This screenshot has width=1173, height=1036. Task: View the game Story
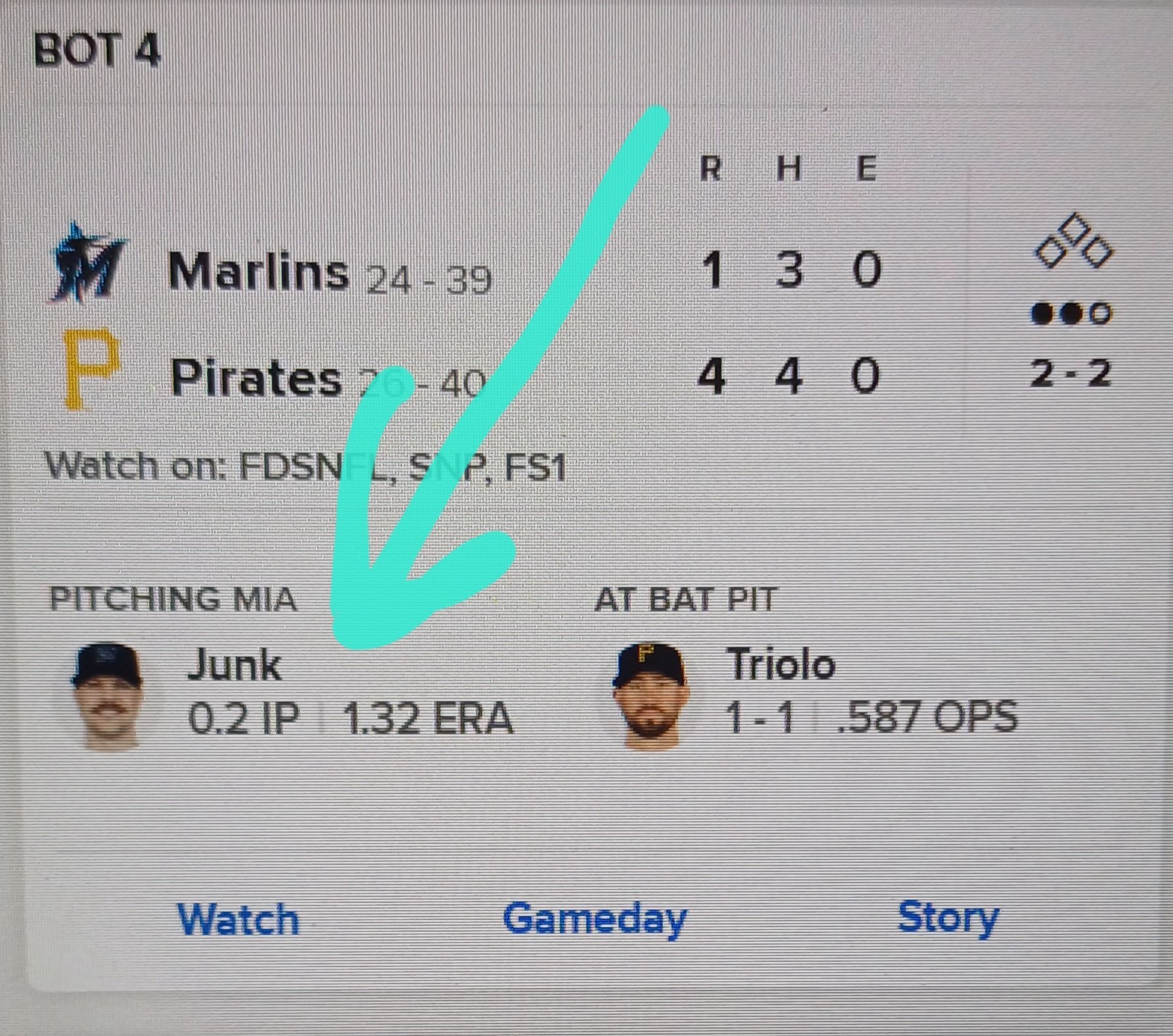948,917
